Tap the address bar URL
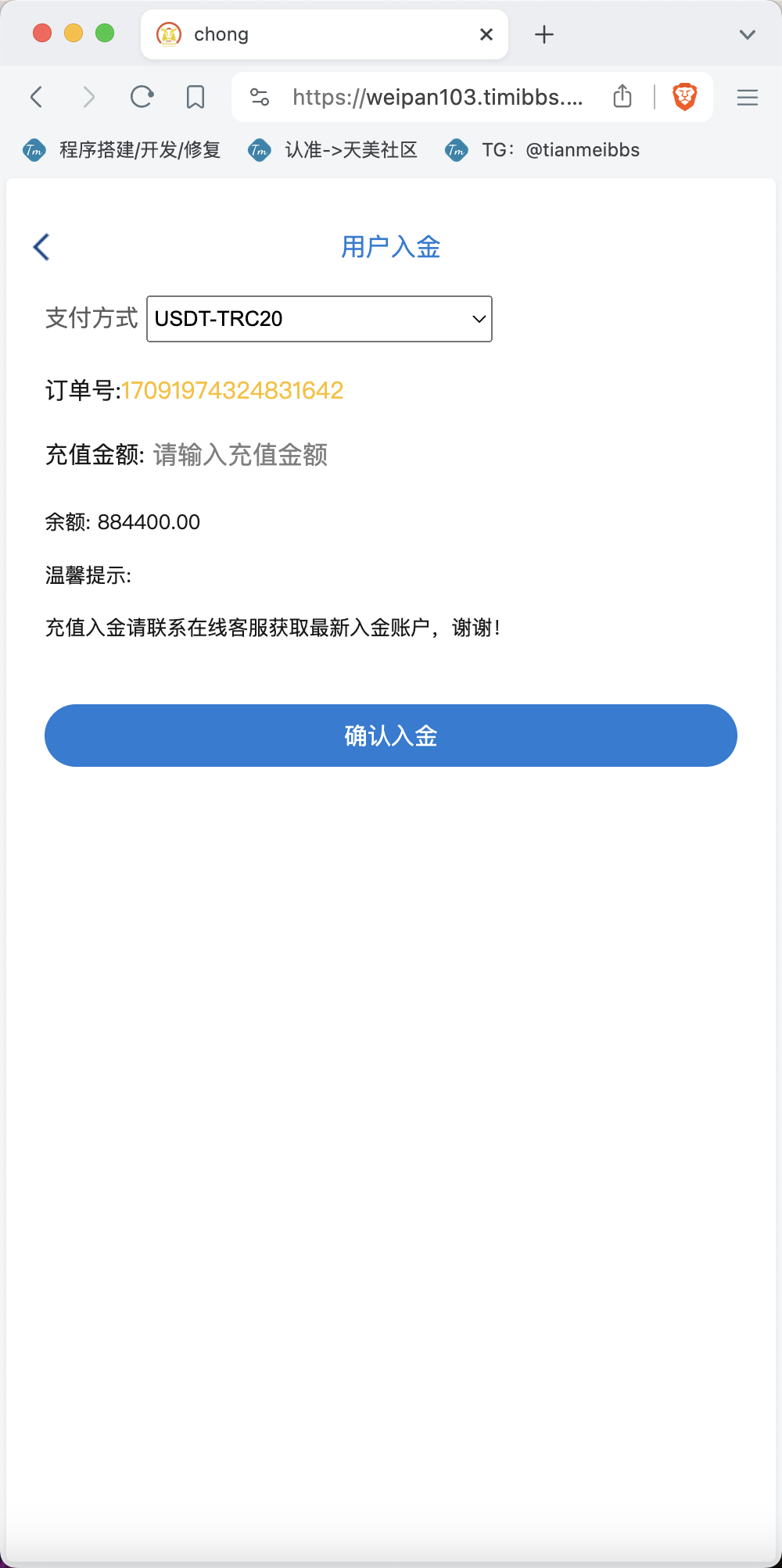This screenshot has height=1568, width=782. 438,97
